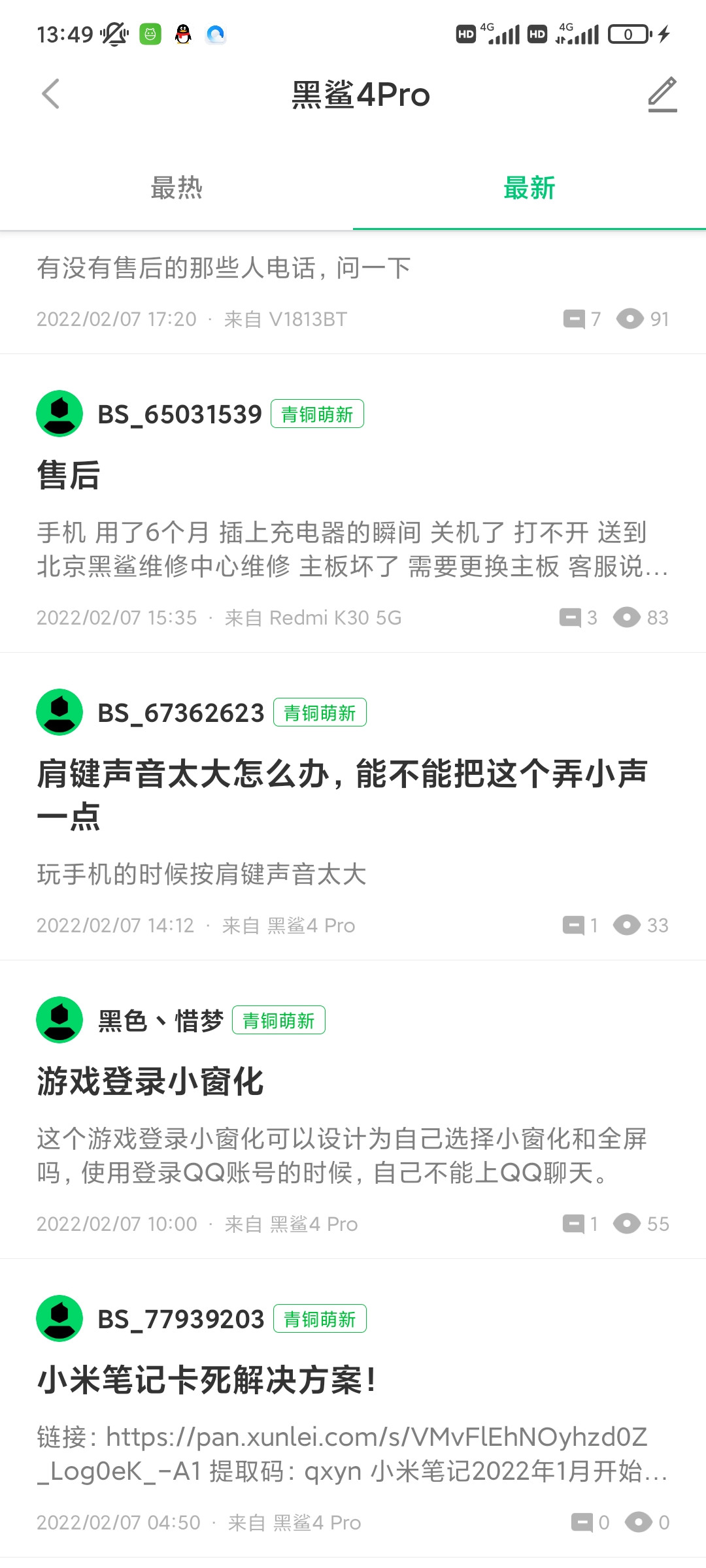This screenshot has width=706, height=1568.
Task: Open the 小米笔记卡死解决方案 post
Action: [207, 1380]
